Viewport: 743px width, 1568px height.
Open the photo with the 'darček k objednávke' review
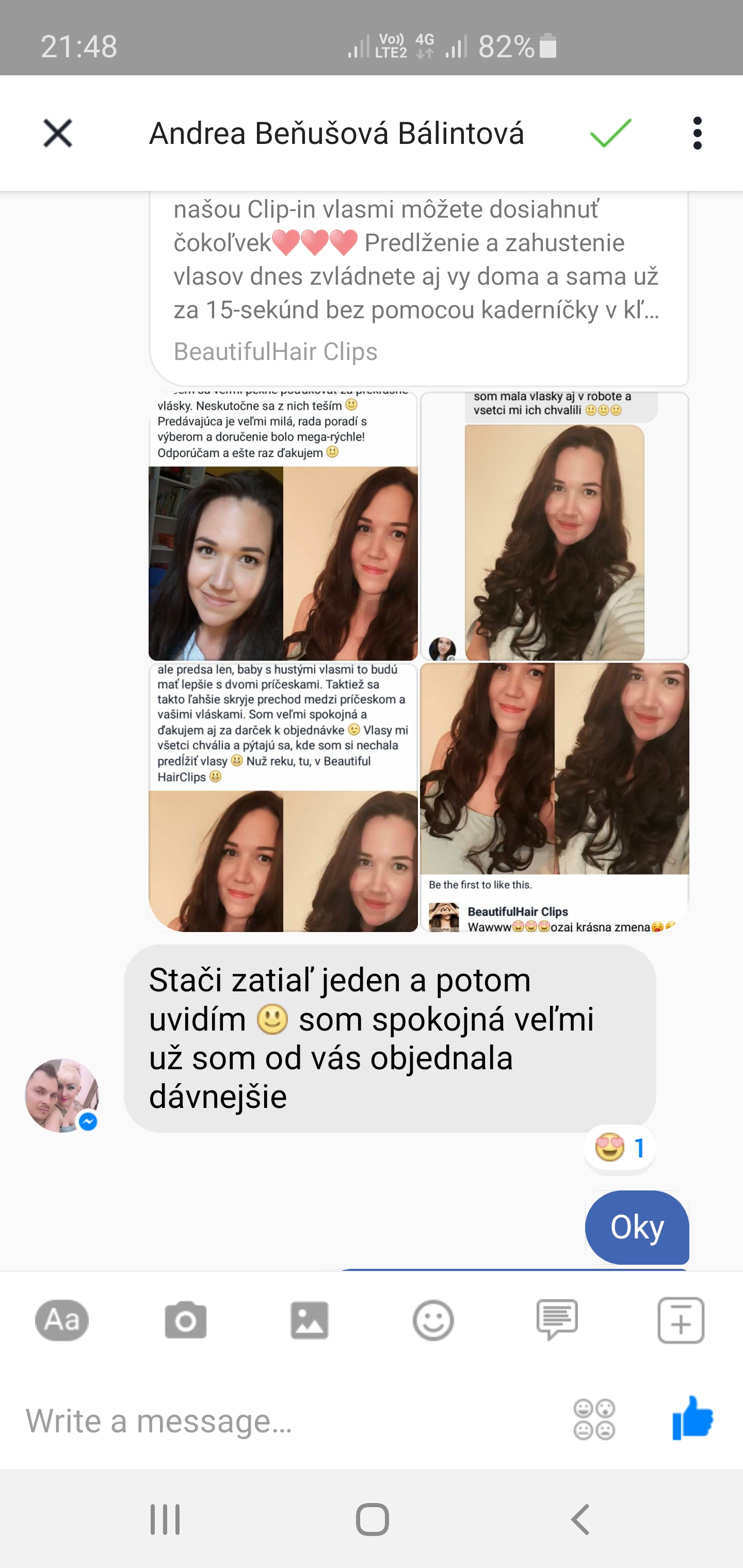click(x=283, y=797)
